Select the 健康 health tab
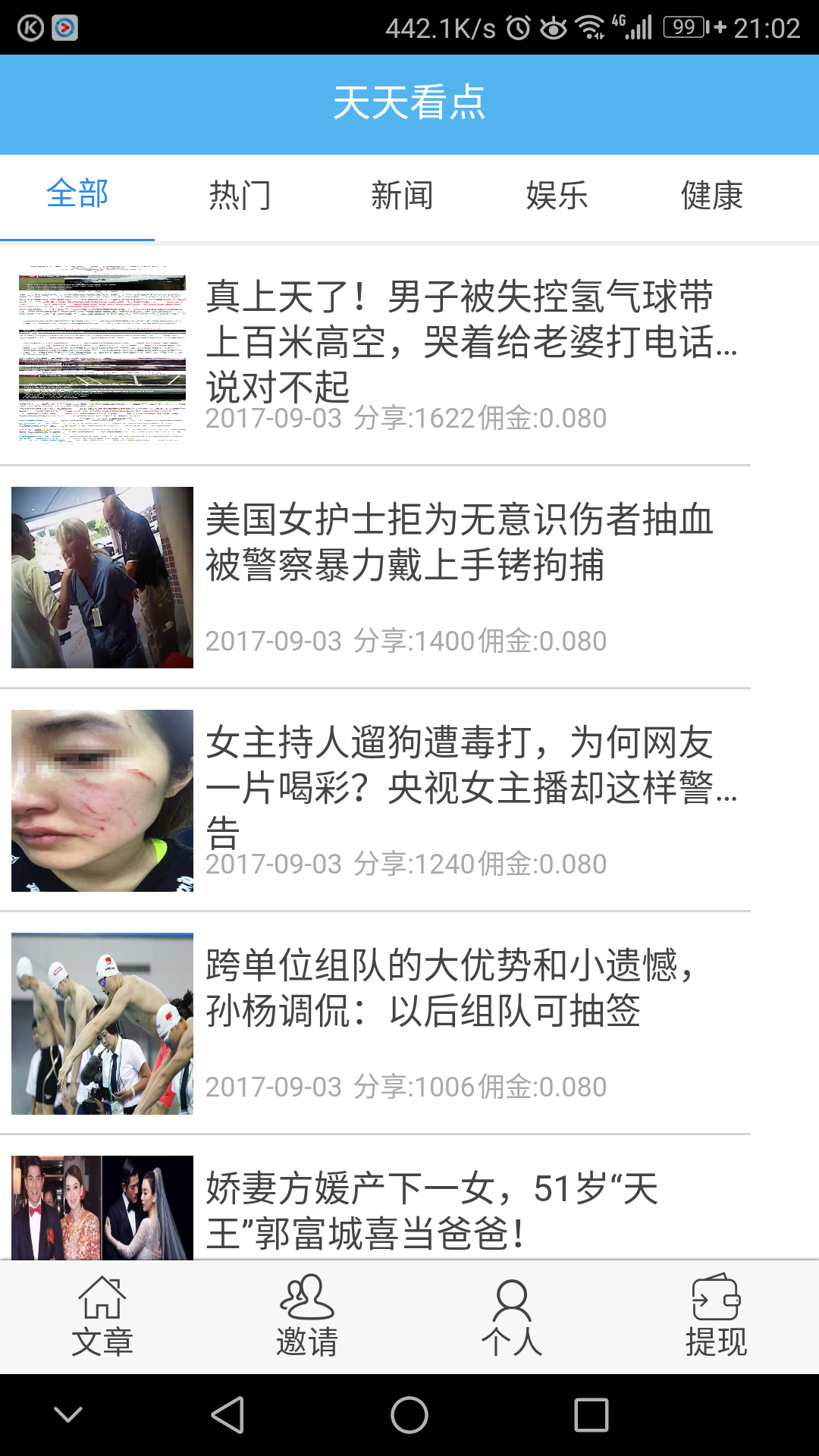The image size is (819, 1456). point(713,196)
